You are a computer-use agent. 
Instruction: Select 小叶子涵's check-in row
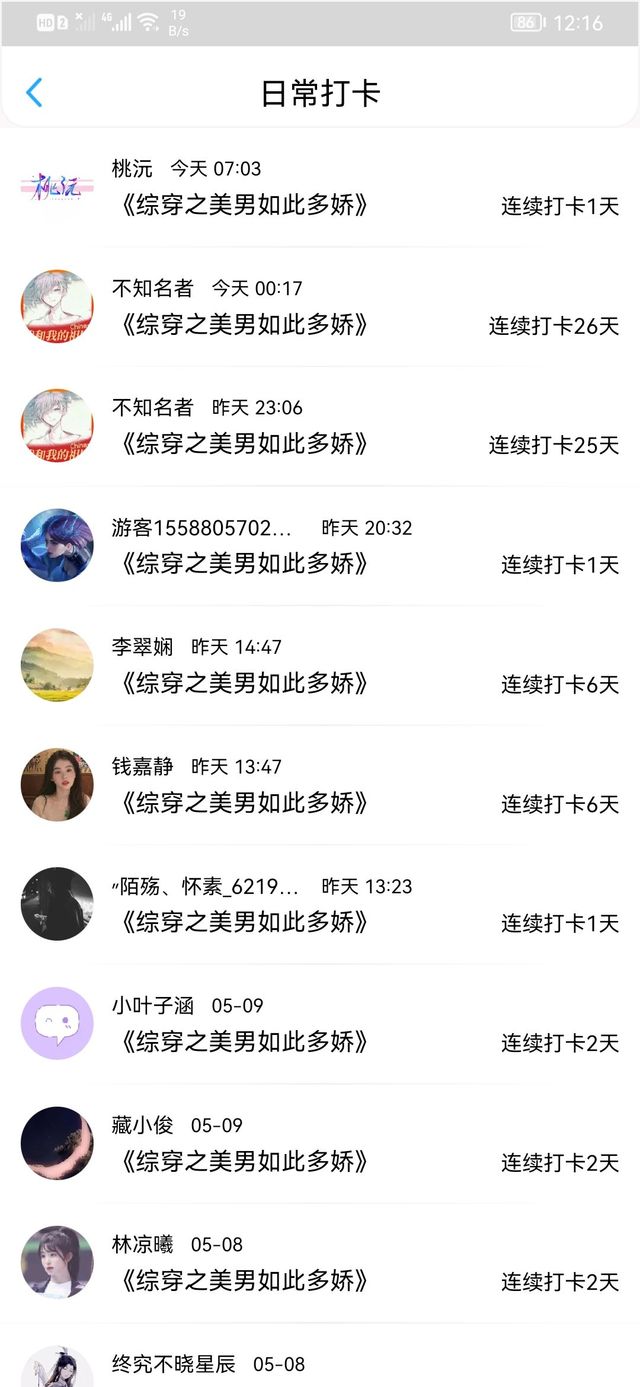(x=320, y=1024)
